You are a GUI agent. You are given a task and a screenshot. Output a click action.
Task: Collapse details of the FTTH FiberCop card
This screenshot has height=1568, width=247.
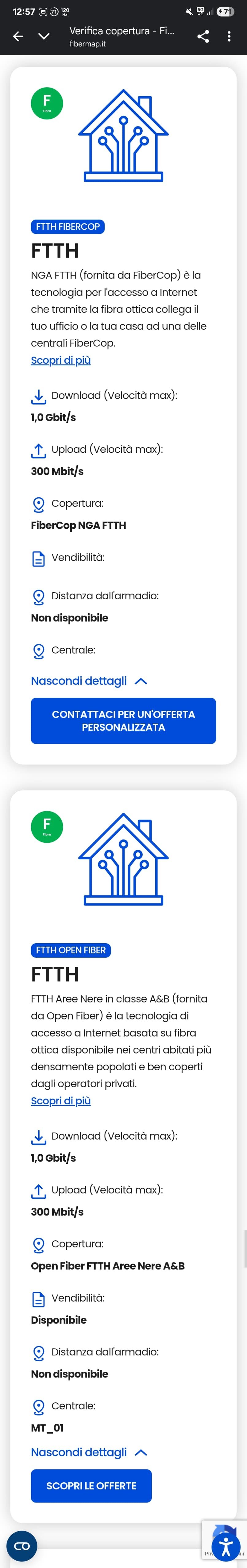point(89,680)
